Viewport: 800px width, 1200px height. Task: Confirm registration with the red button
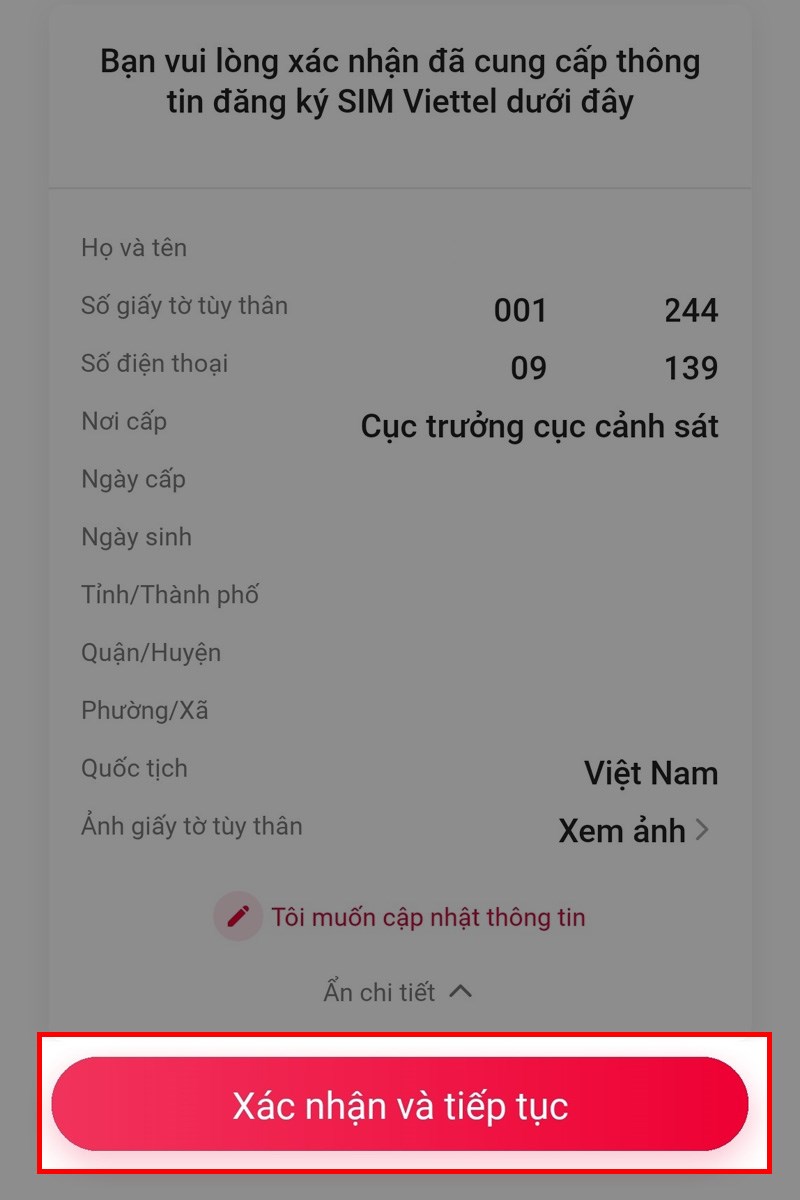tap(400, 1104)
